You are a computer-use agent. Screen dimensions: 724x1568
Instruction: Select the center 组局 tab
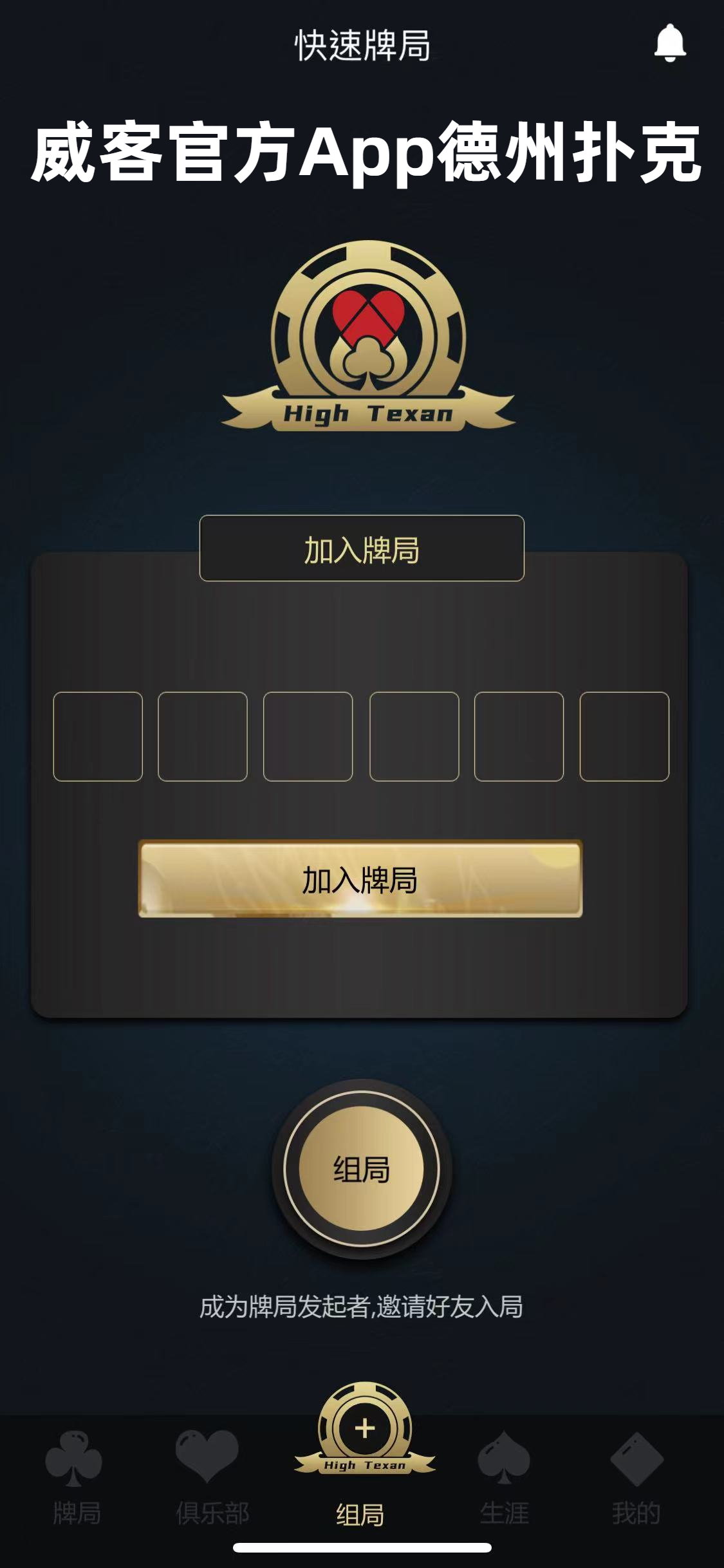tap(363, 1461)
